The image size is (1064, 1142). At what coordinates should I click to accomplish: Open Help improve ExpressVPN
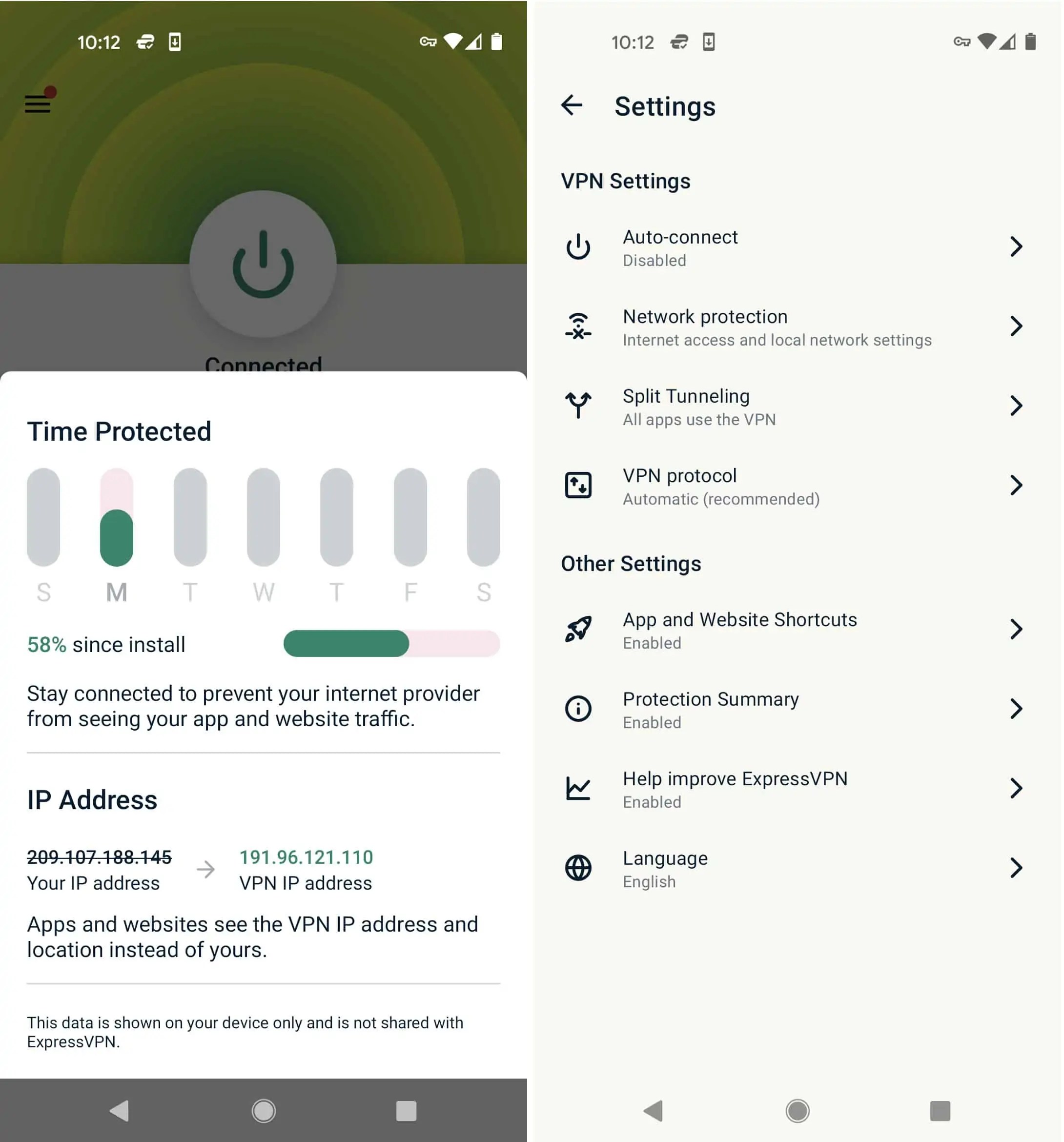(x=794, y=789)
